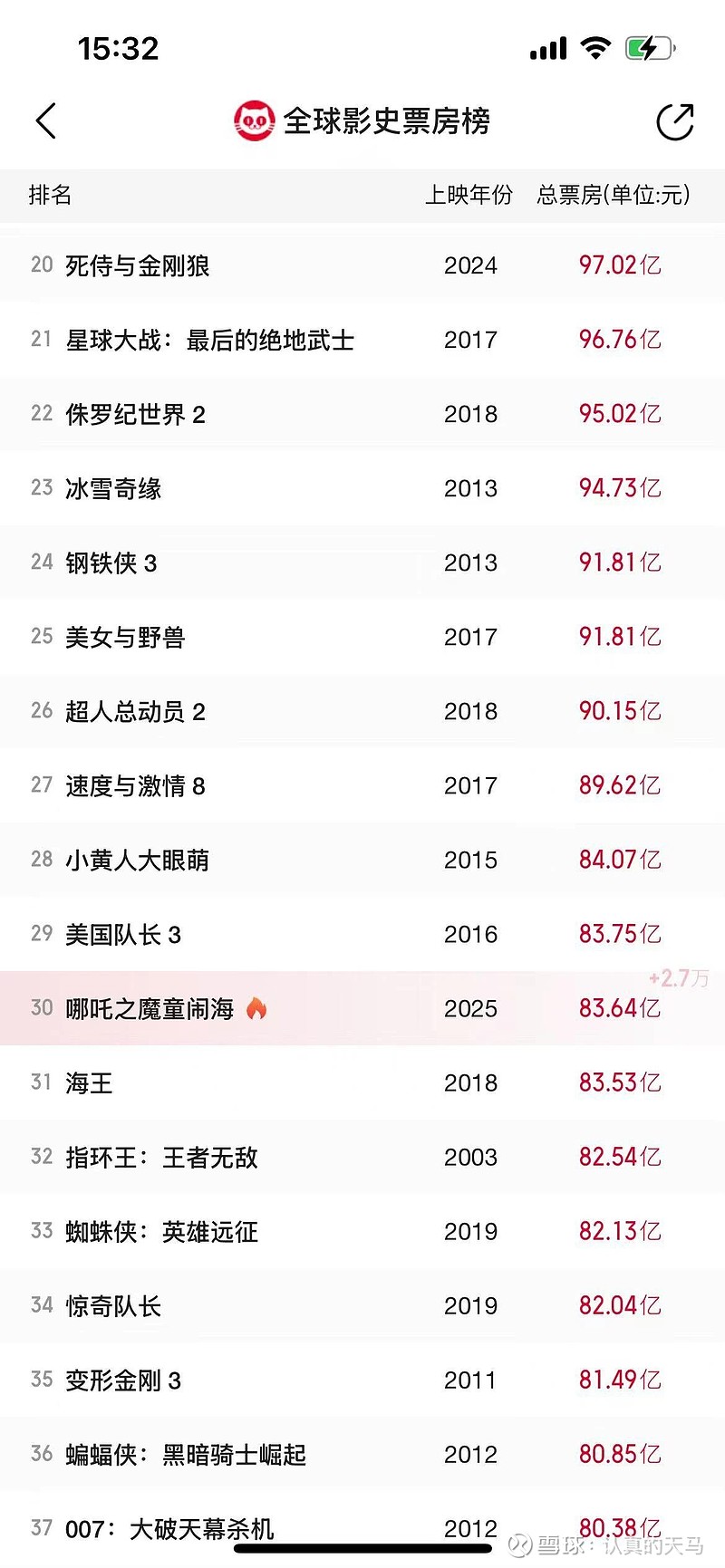This screenshot has width=725, height=1568.
Task: View details for 冰雪奇缘
Action: click(362, 487)
